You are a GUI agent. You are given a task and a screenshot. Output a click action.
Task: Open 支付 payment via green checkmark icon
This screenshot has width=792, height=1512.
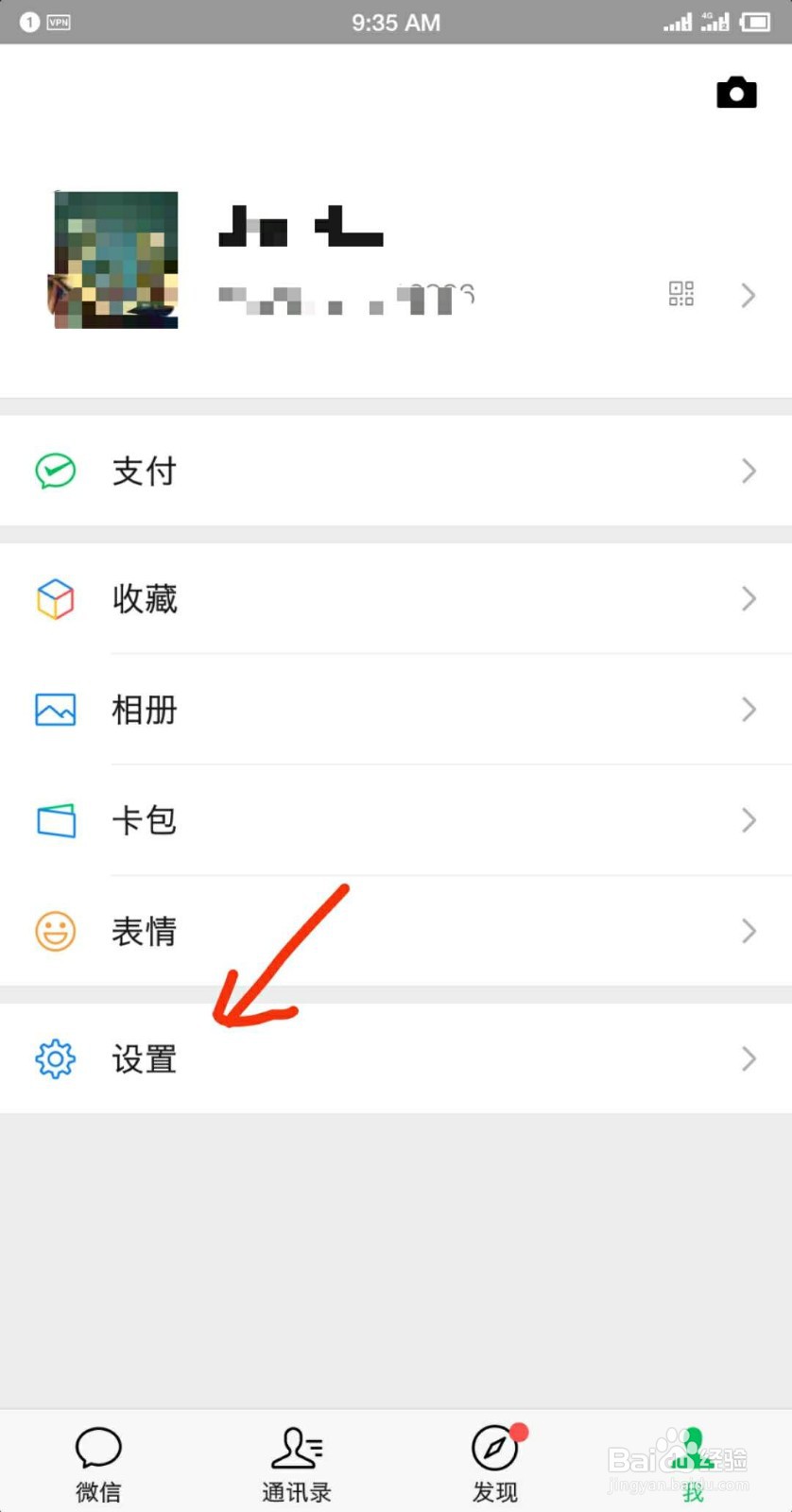click(55, 471)
